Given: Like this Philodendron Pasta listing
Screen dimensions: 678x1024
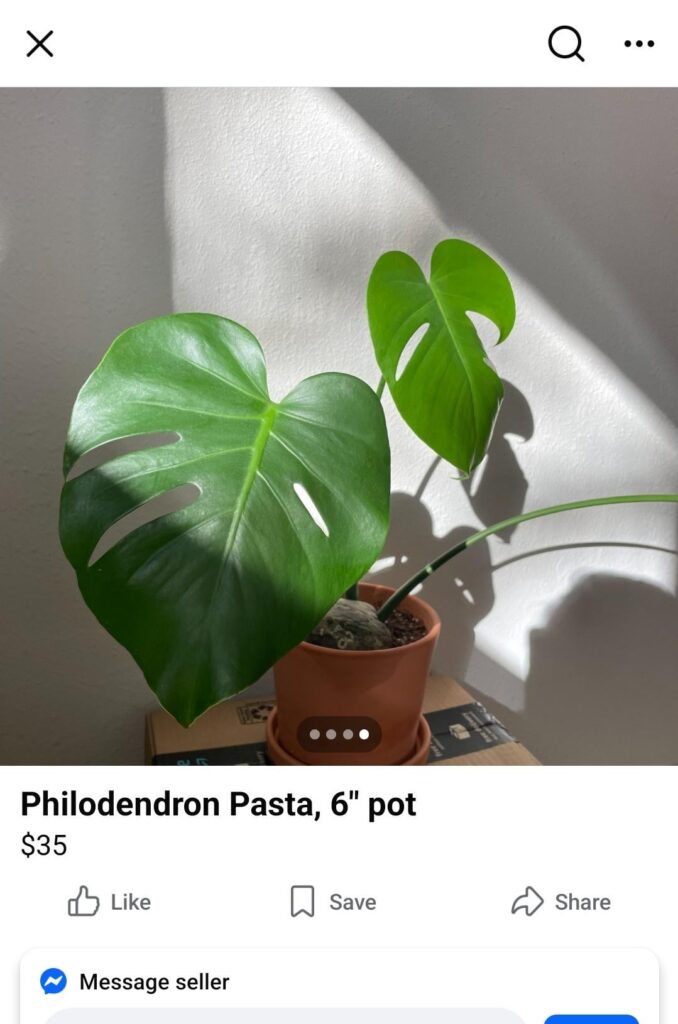Looking at the screenshot, I should 109,902.
